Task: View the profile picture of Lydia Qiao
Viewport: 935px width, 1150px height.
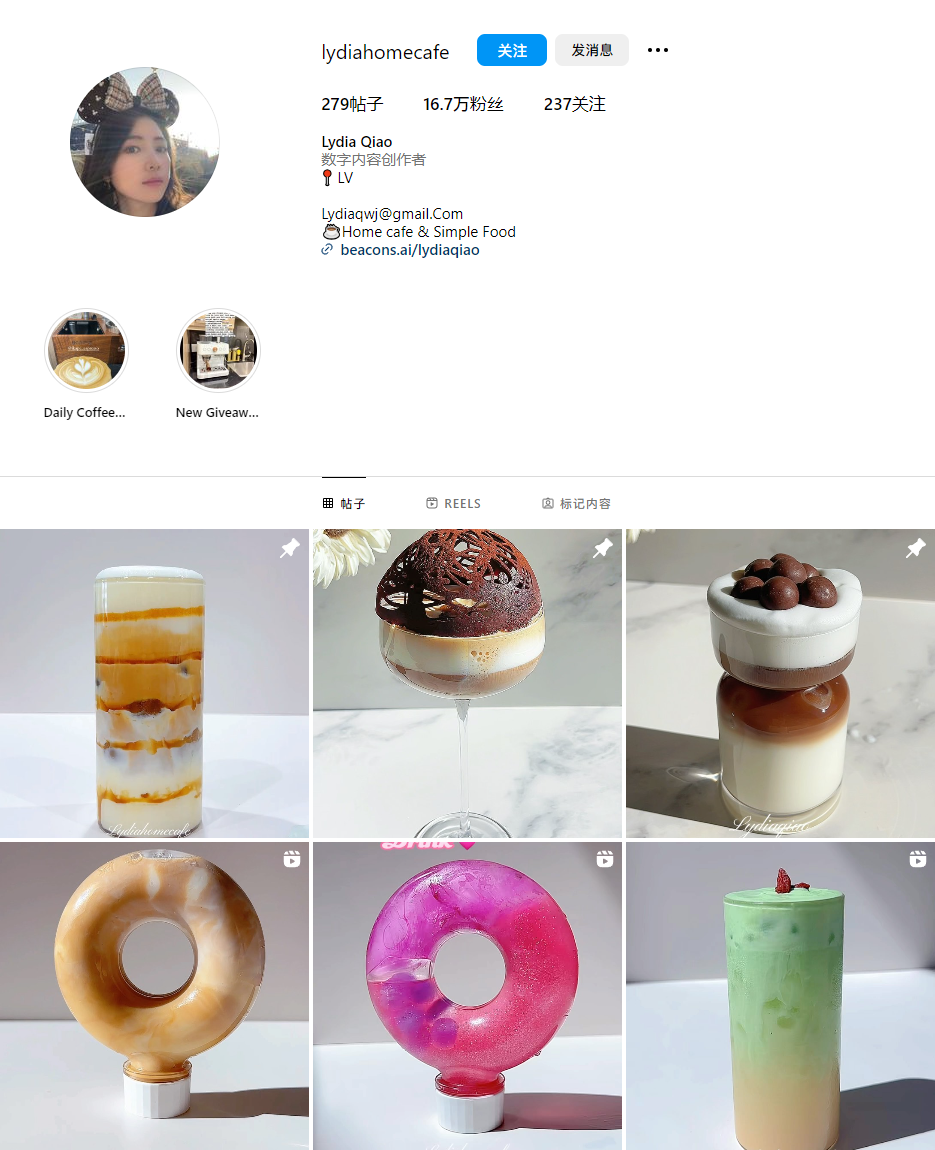Action: coord(145,142)
